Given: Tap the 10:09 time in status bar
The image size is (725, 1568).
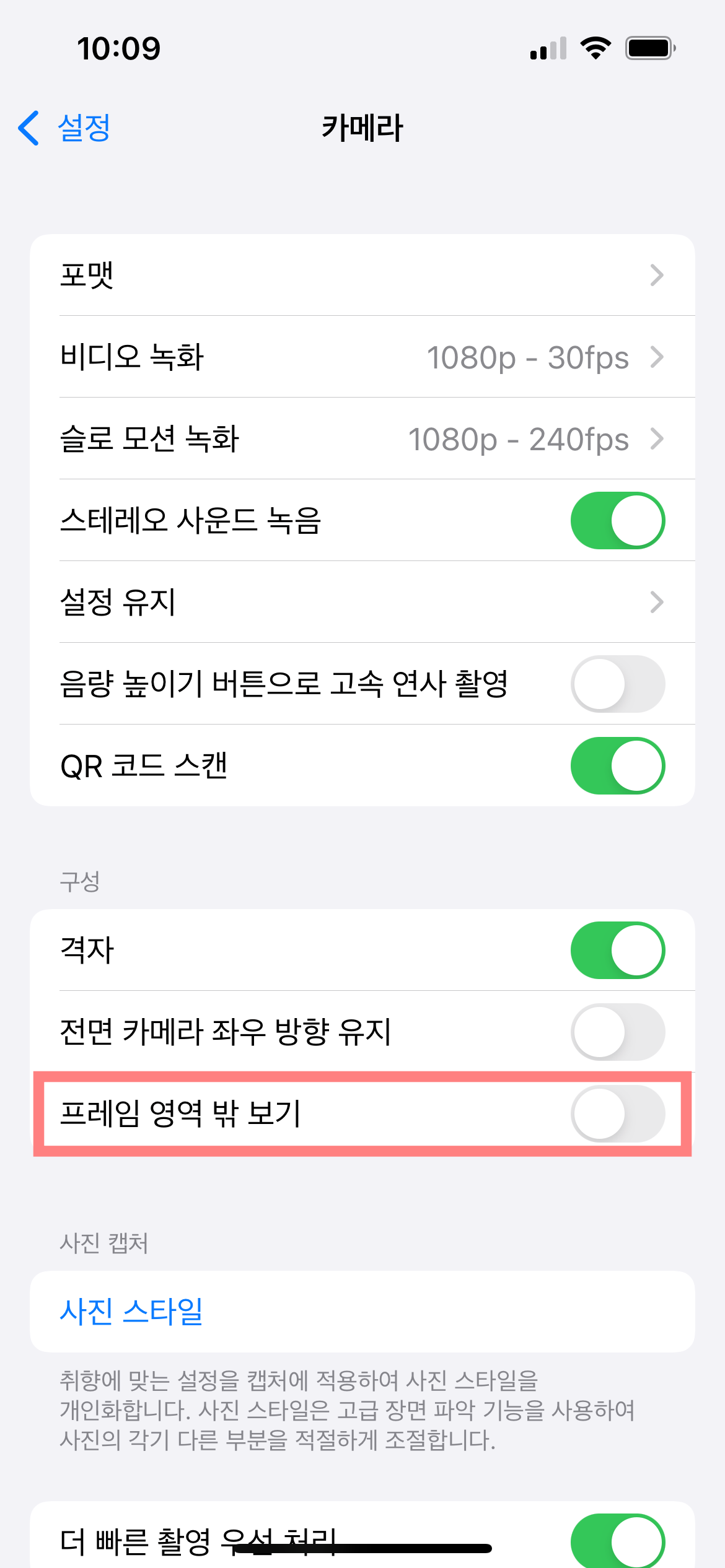Looking at the screenshot, I should [118, 47].
